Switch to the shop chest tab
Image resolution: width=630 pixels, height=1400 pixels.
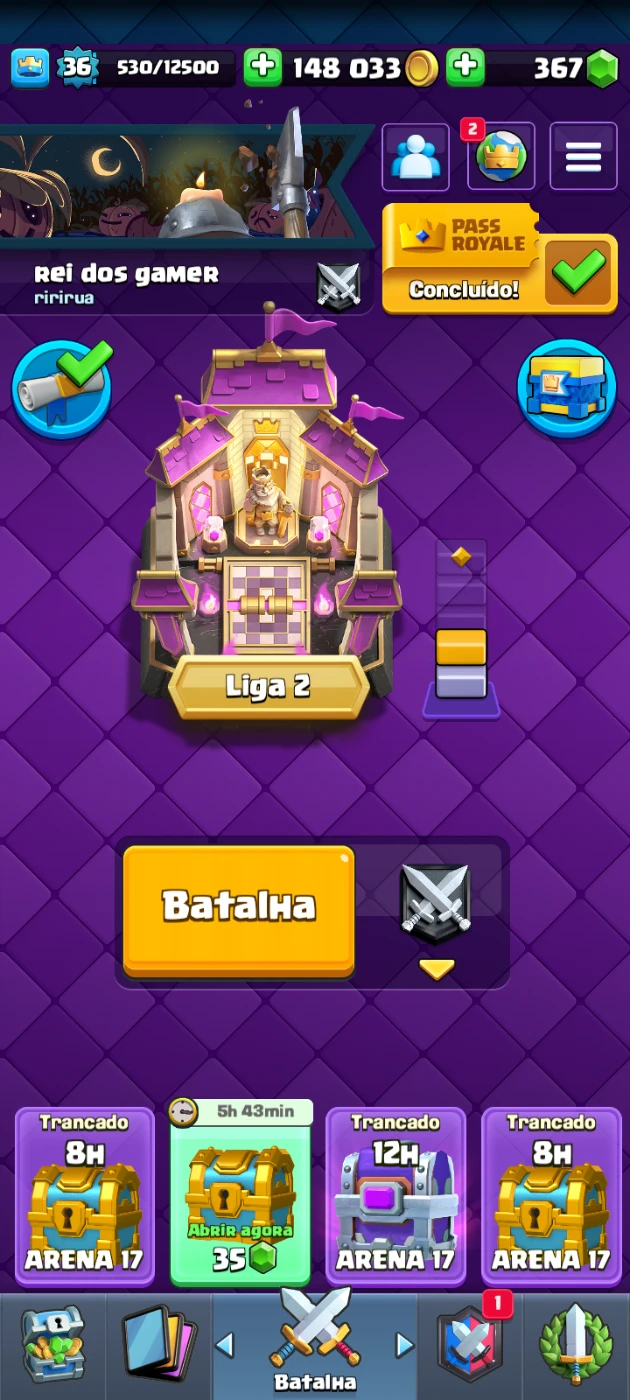[x=53, y=1345]
